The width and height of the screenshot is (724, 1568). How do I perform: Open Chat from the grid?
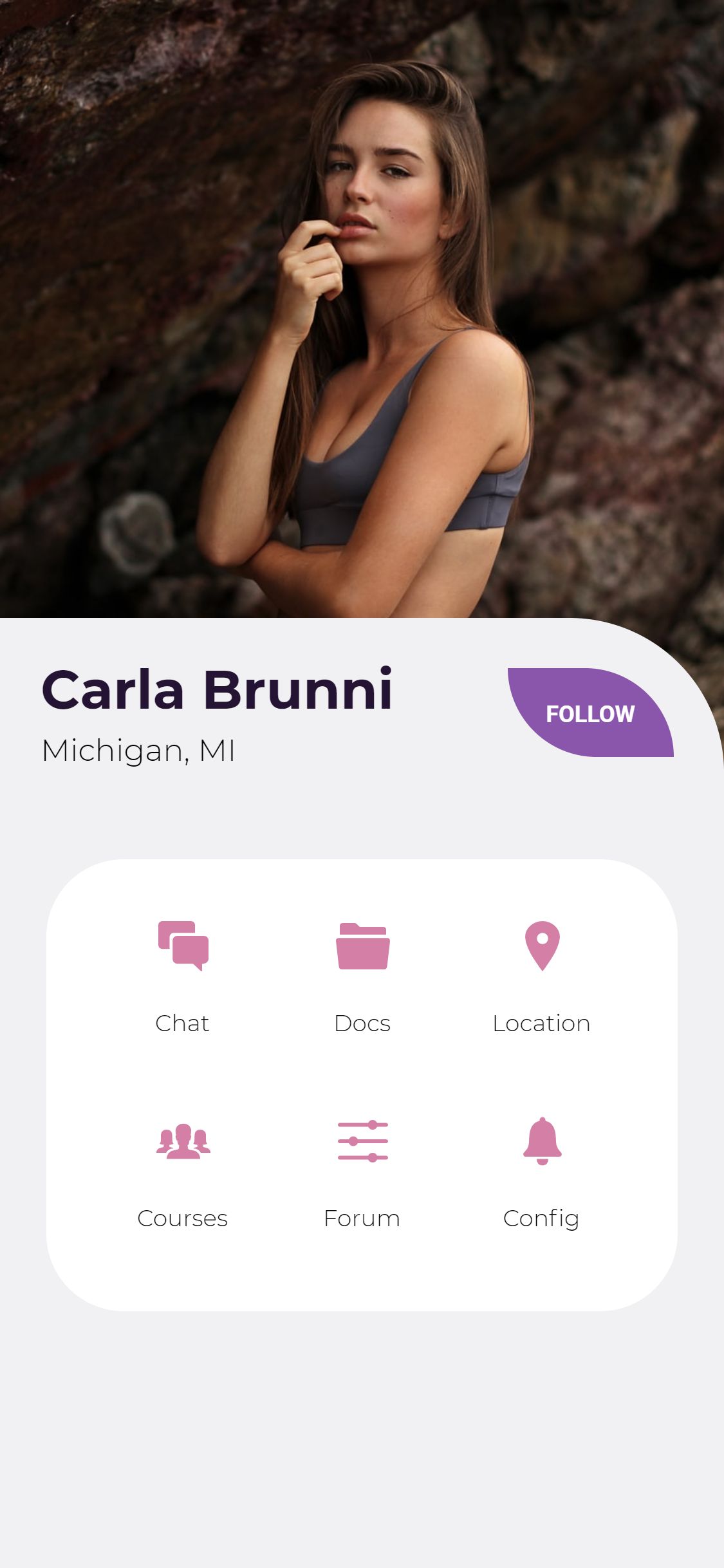click(183, 977)
